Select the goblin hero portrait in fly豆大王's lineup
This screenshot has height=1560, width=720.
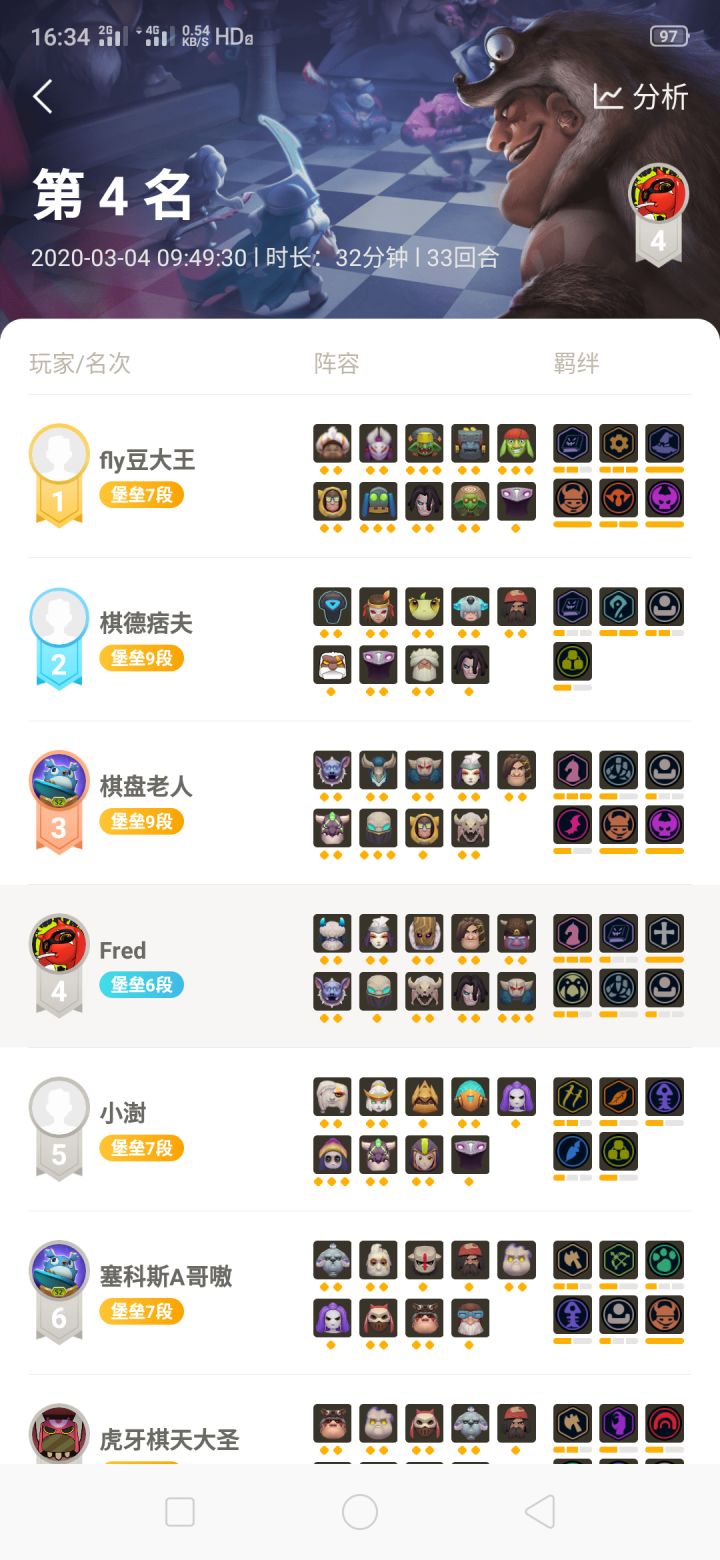point(517,443)
